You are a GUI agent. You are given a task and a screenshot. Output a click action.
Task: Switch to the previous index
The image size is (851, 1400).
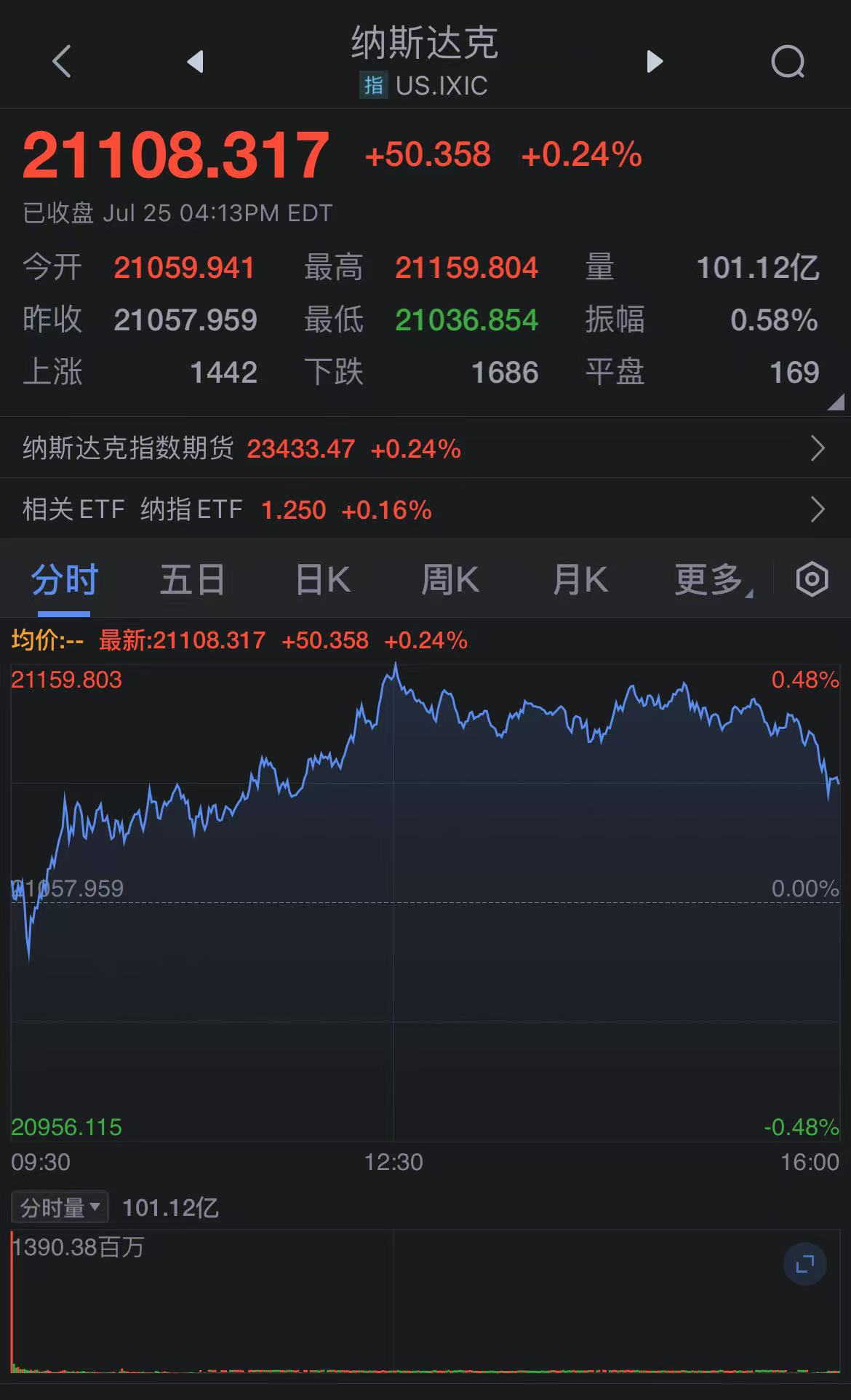pos(195,62)
